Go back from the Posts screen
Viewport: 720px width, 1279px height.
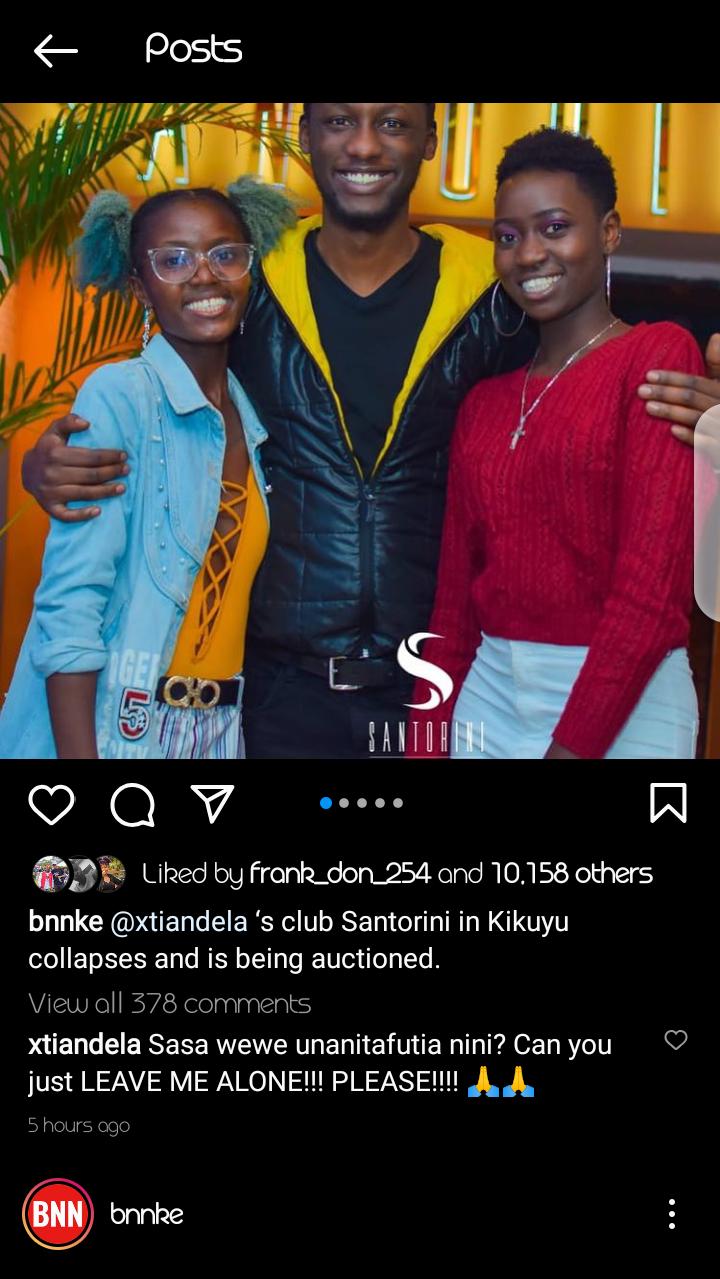(55, 50)
